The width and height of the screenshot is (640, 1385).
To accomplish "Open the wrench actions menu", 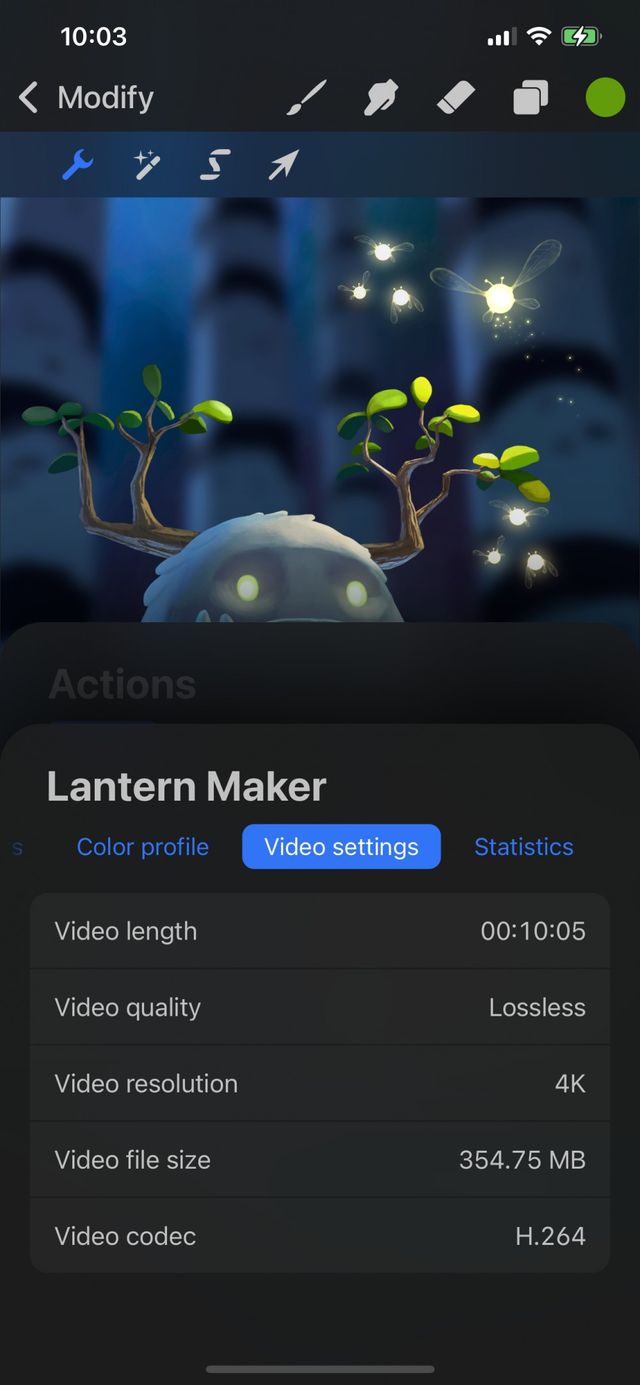I will pos(77,165).
